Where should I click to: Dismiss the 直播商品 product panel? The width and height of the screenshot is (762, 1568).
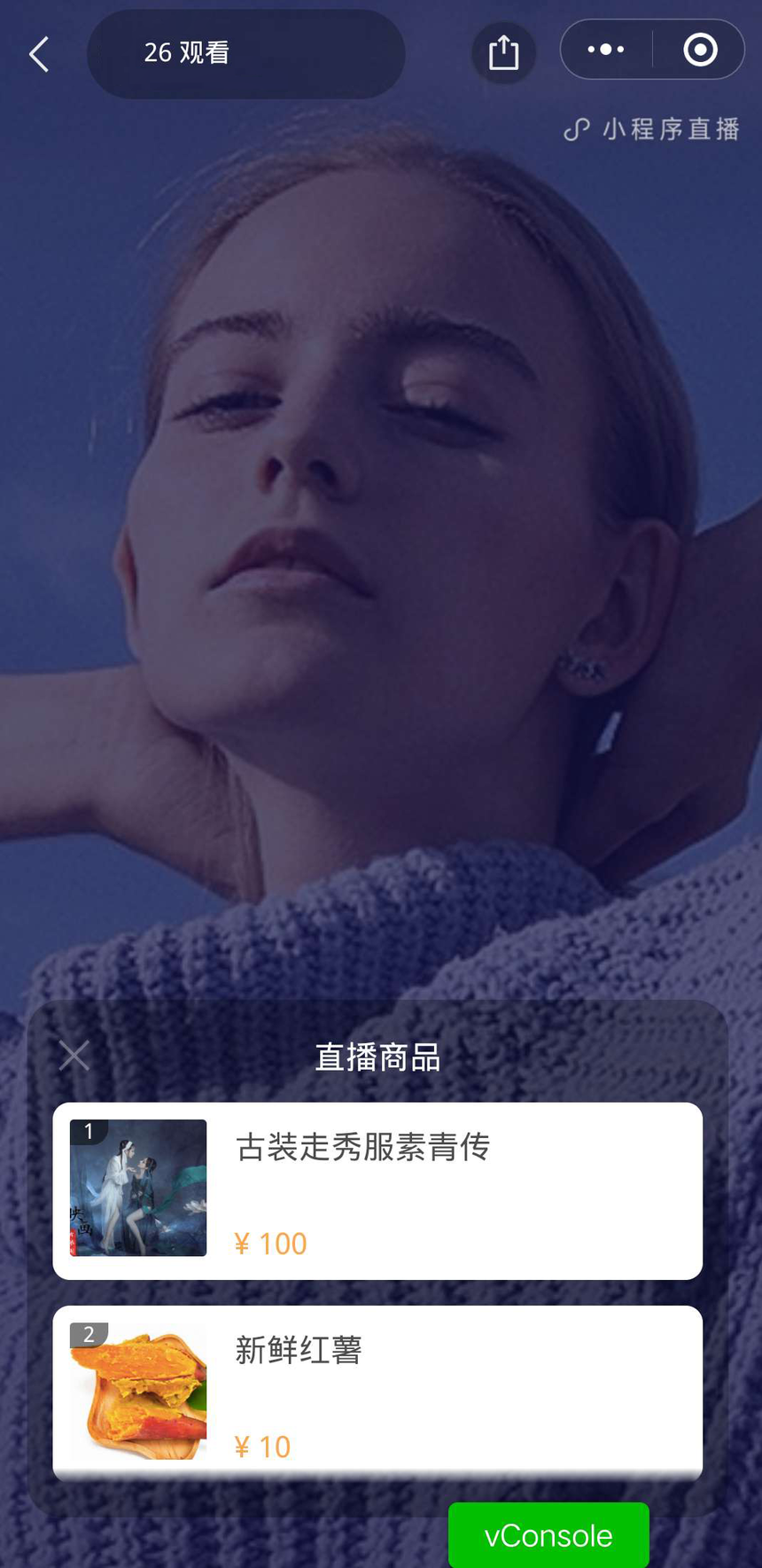pos(74,1056)
